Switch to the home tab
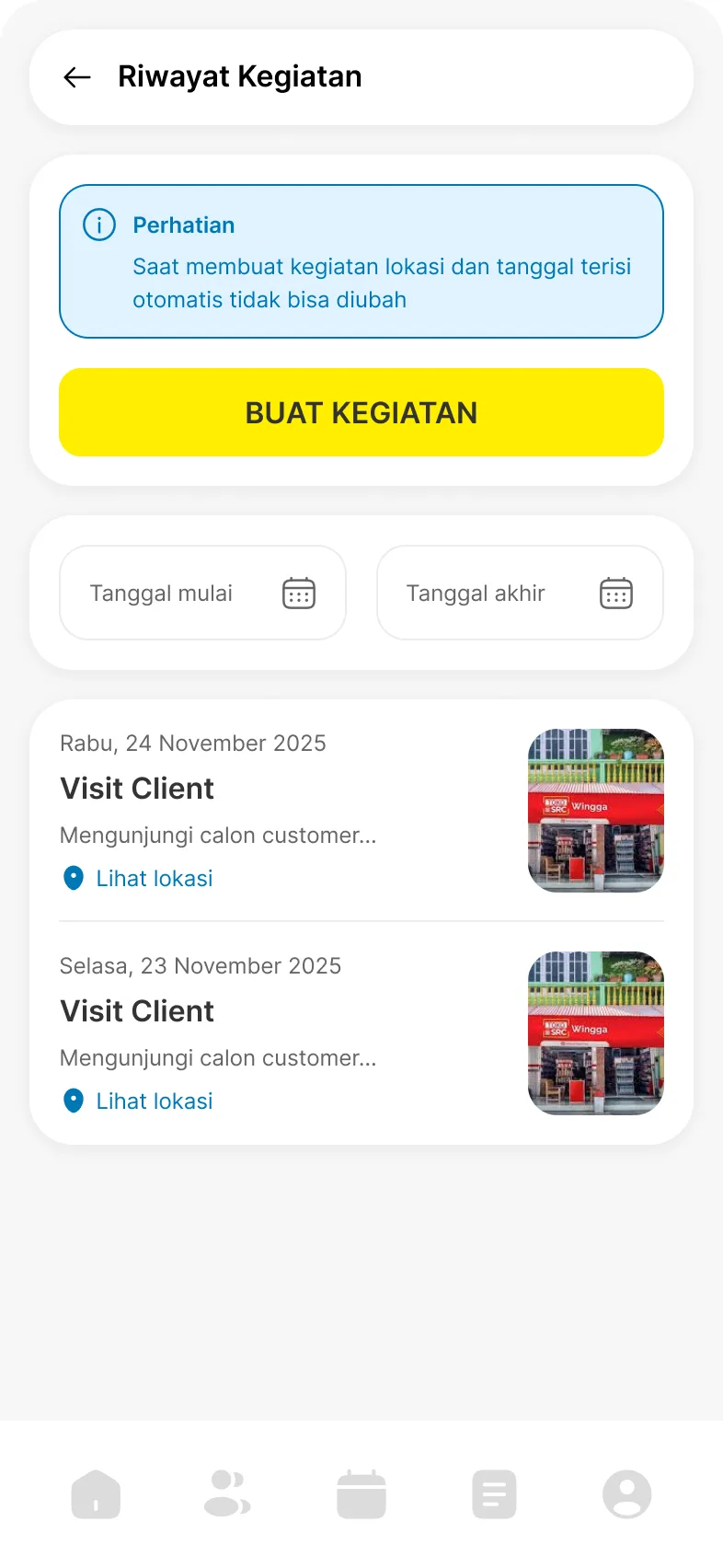Screen dimensions: 723x1568 pos(96,1493)
